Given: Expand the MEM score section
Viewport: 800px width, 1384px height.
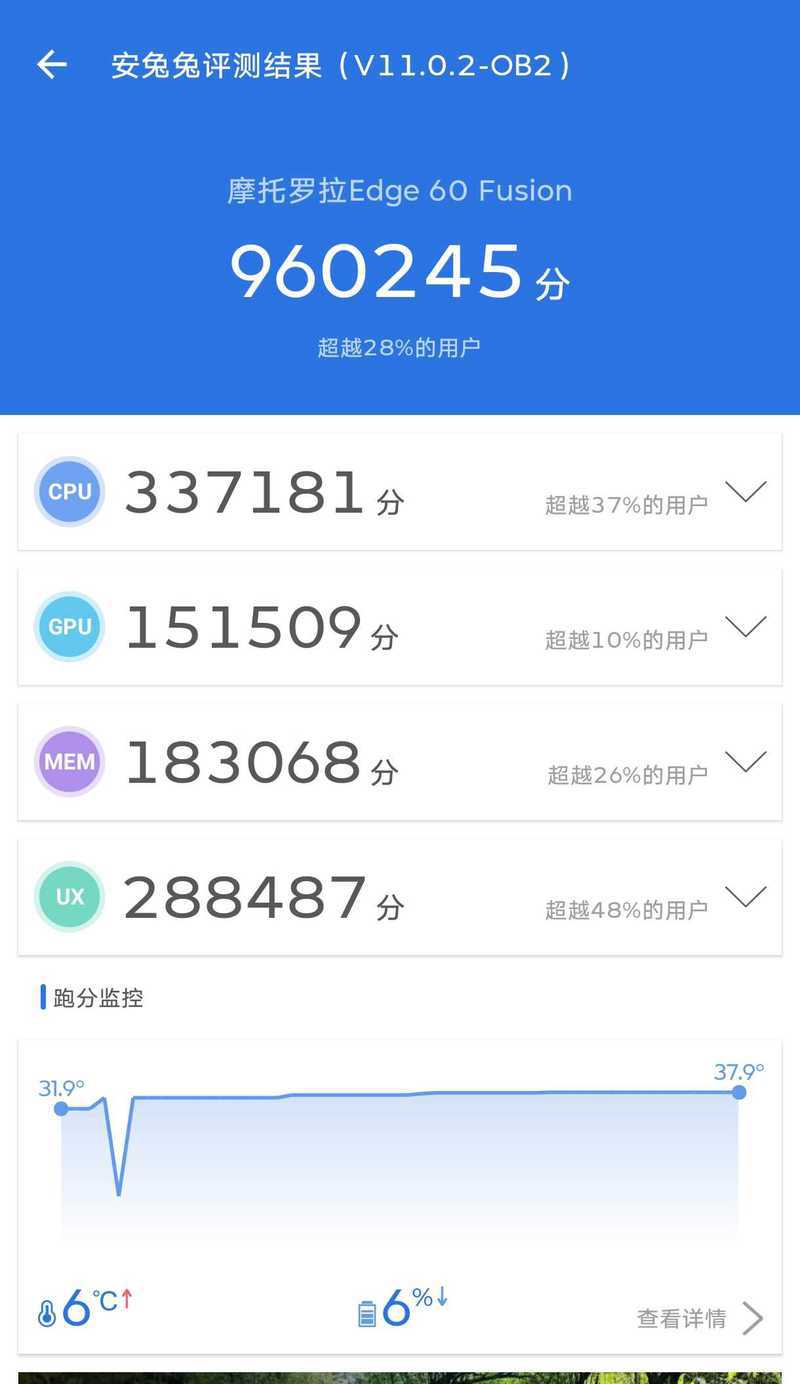Looking at the screenshot, I should [745, 761].
